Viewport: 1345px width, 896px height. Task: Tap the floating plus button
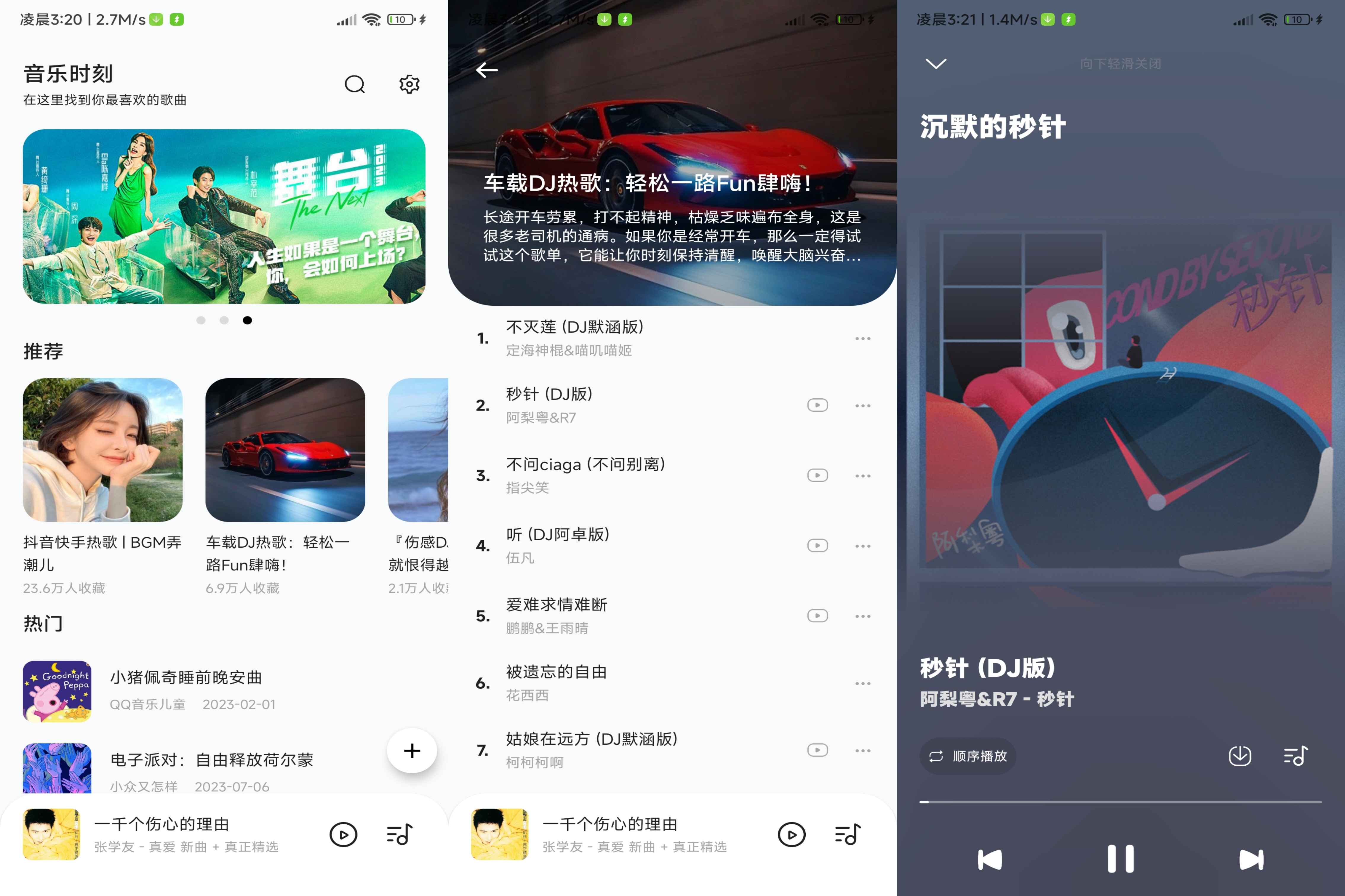[412, 750]
